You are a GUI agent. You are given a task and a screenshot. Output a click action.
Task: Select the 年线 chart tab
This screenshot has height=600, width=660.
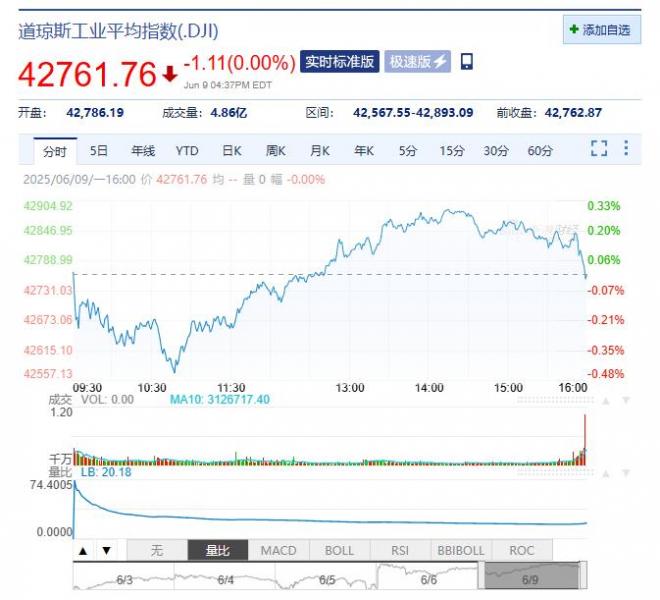tap(142, 151)
